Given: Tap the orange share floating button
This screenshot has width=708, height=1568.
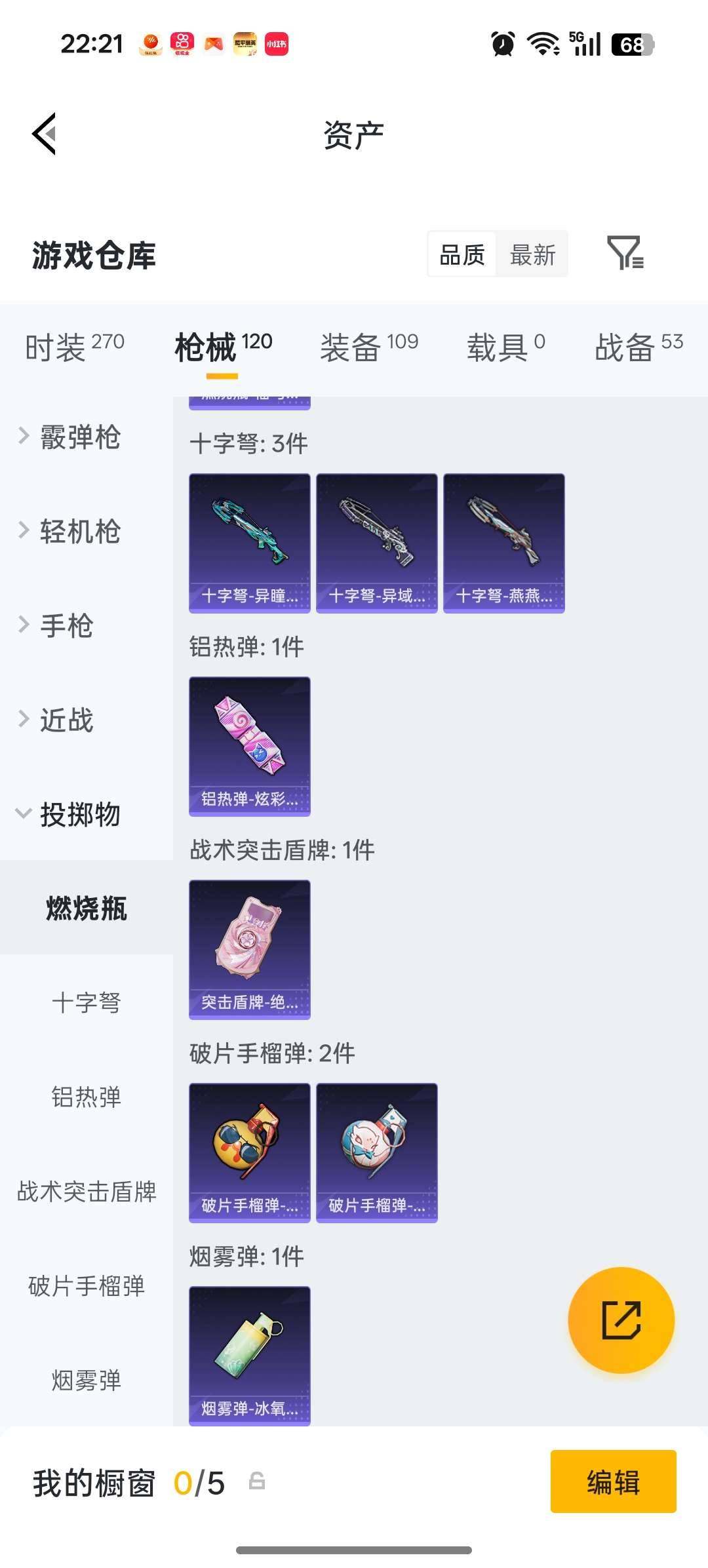Looking at the screenshot, I should [621, 1320].
